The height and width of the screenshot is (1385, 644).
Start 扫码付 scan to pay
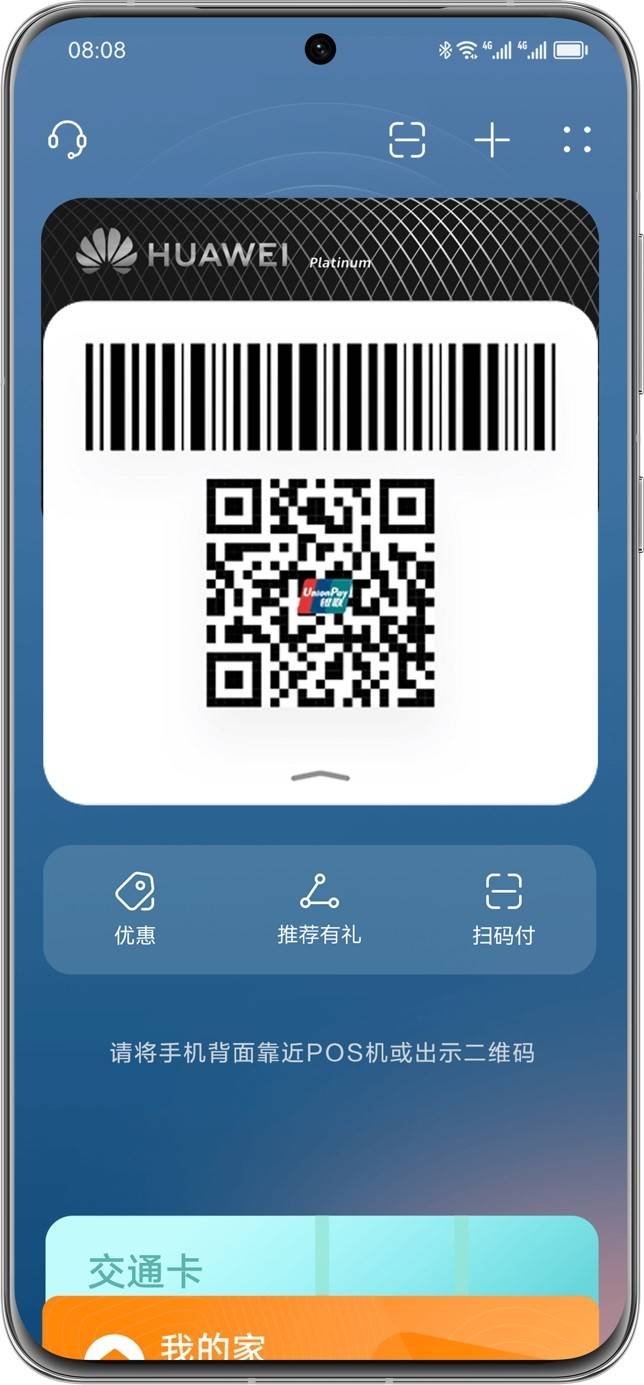coord(503,908)
